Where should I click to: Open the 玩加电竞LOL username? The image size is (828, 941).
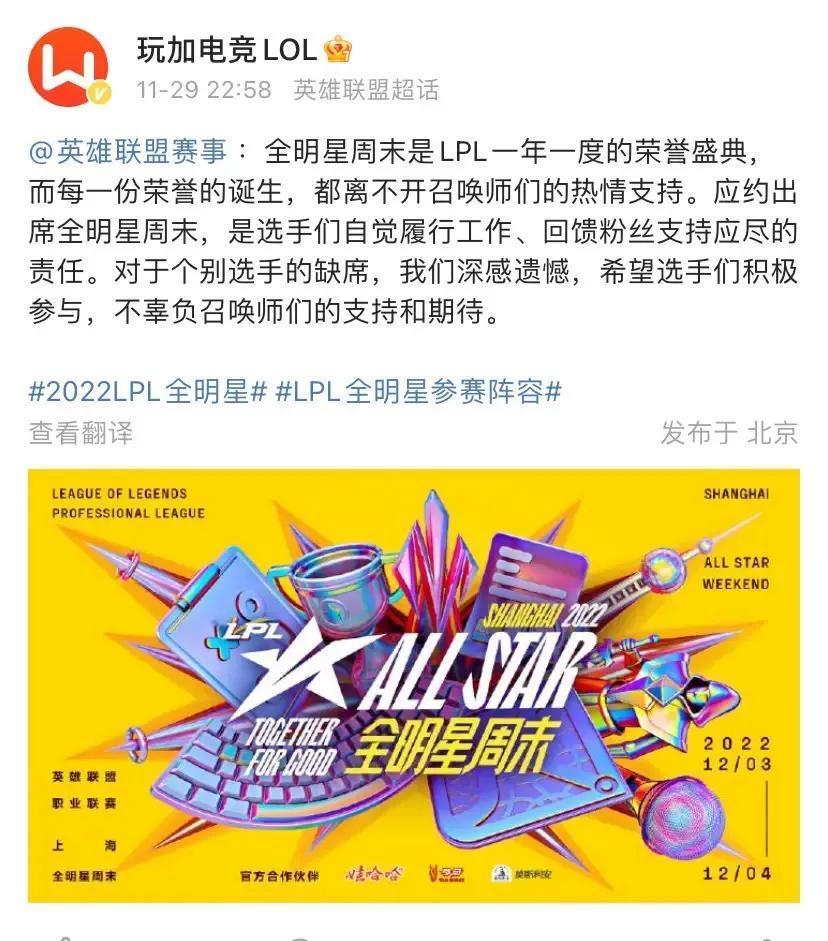226,48
